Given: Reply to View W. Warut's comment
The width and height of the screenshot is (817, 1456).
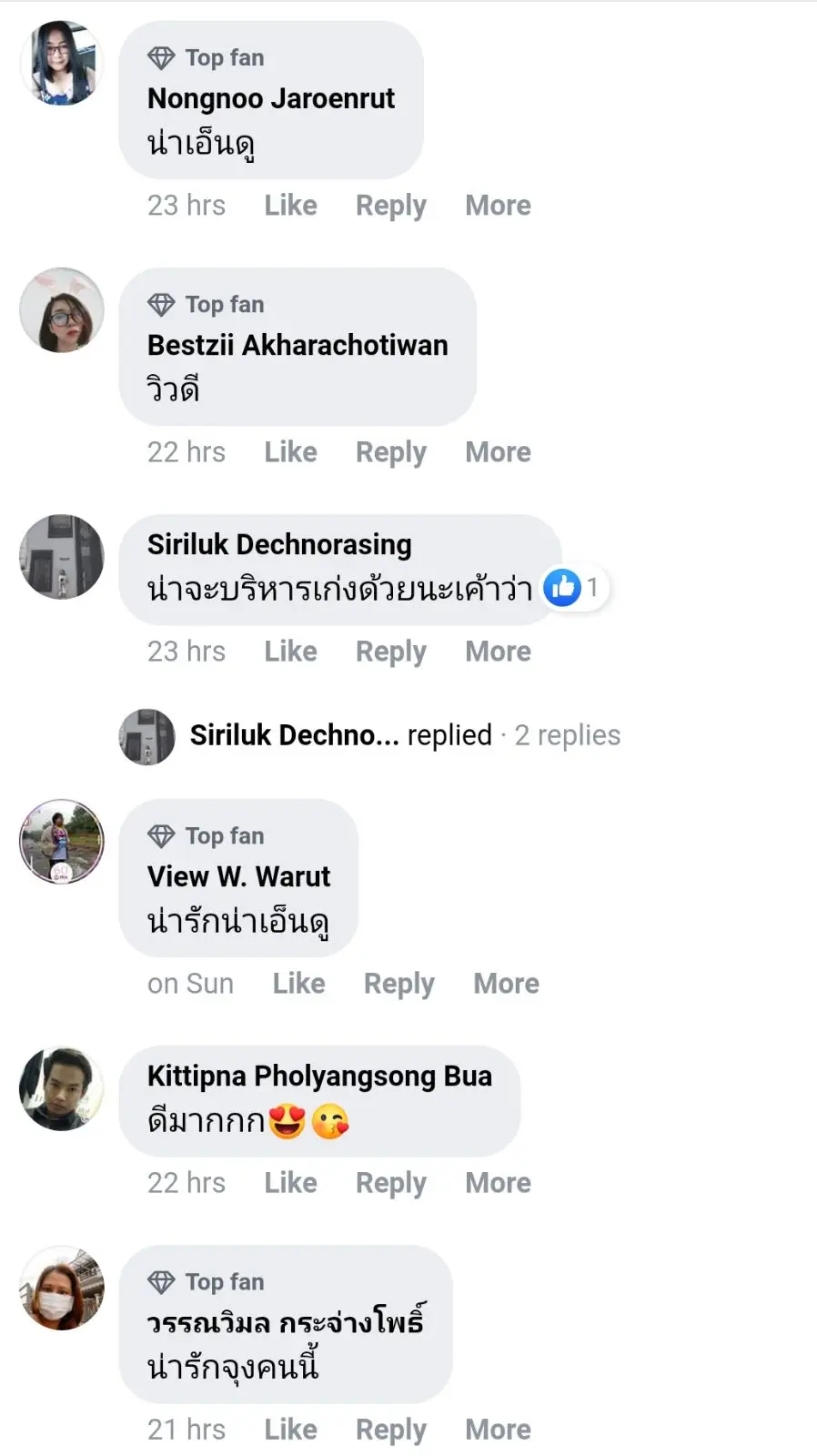Looking at the screenshot, I should 398,984.
